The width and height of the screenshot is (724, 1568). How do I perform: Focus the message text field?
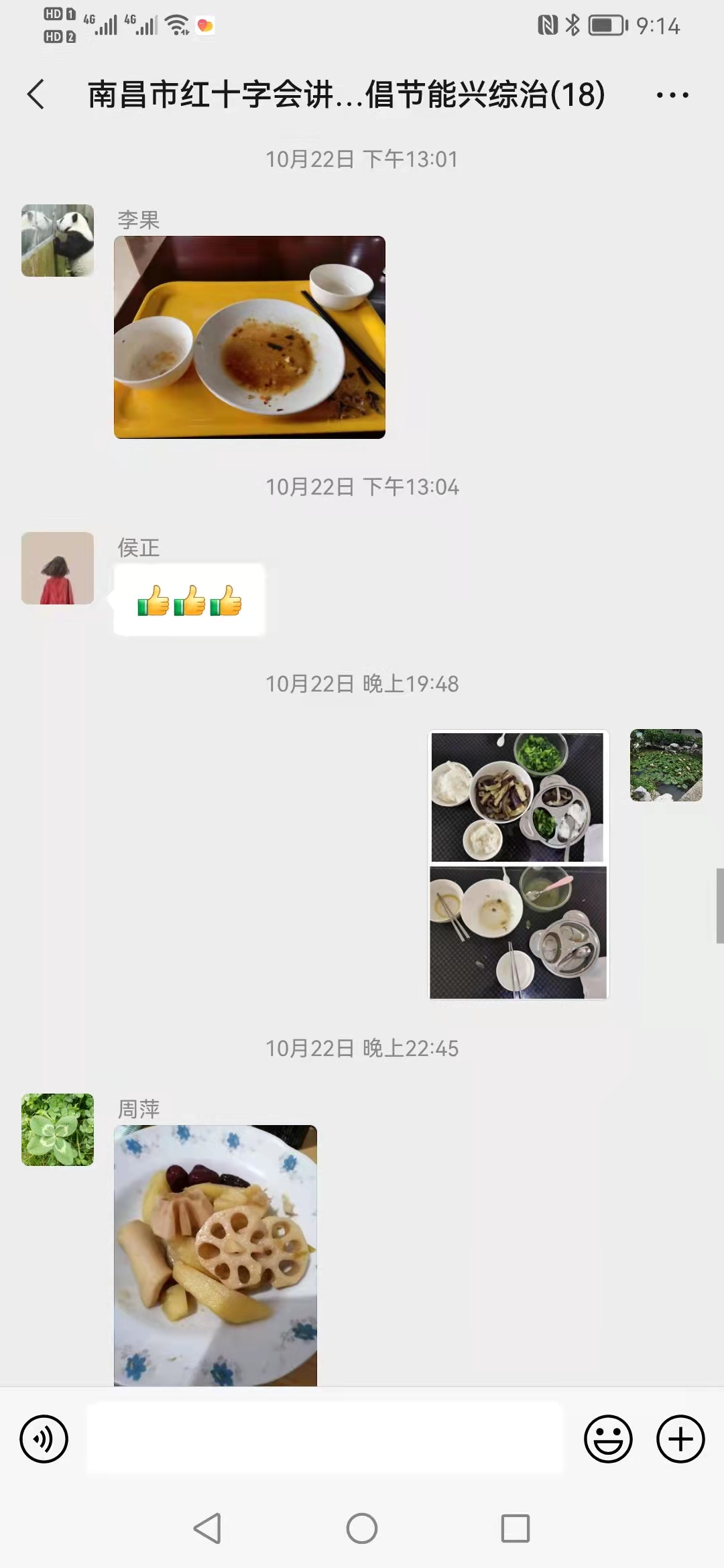pyautogui.click(x=326, y=1439)
